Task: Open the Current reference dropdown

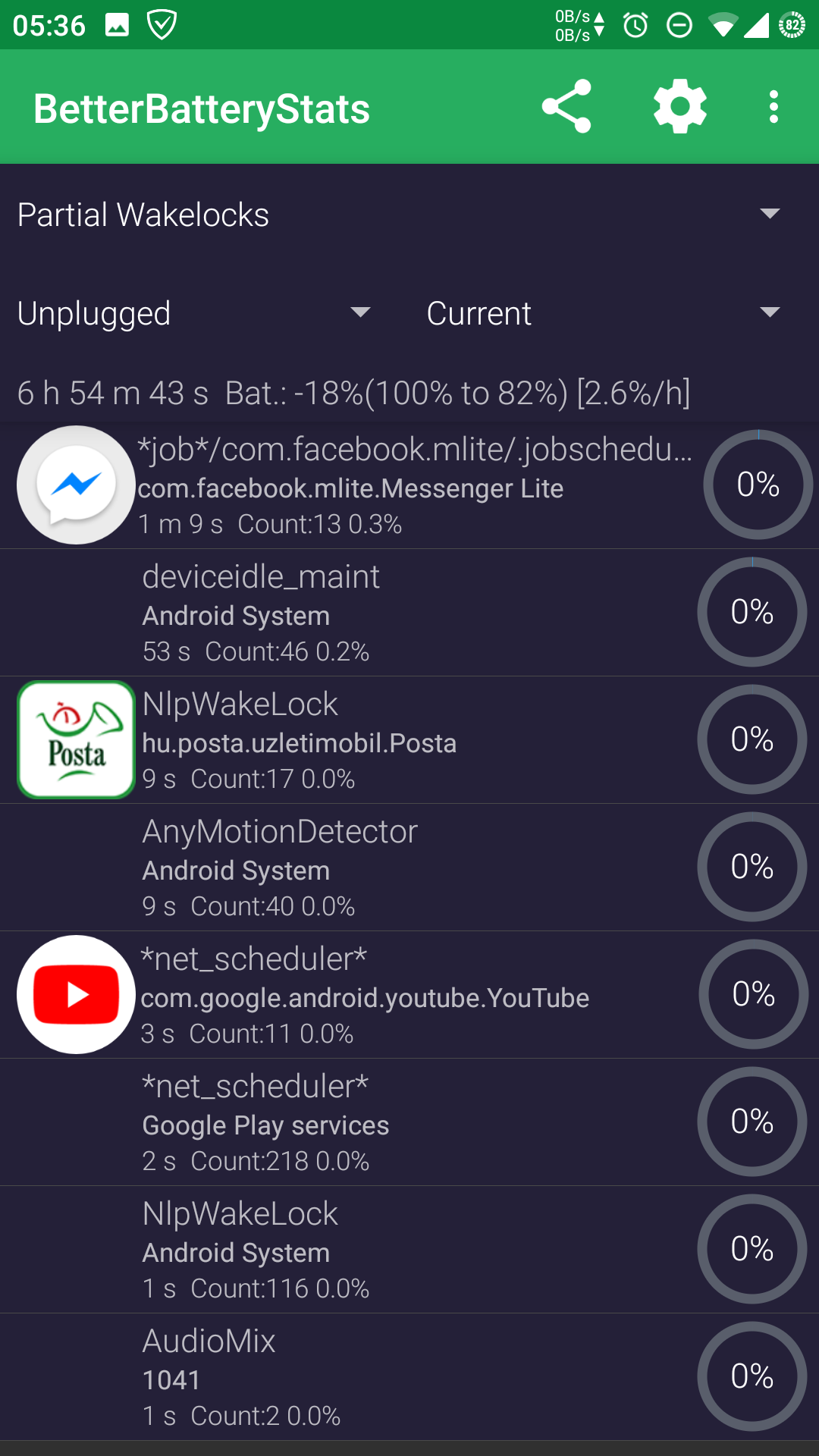Action: [x=604, y=313]
